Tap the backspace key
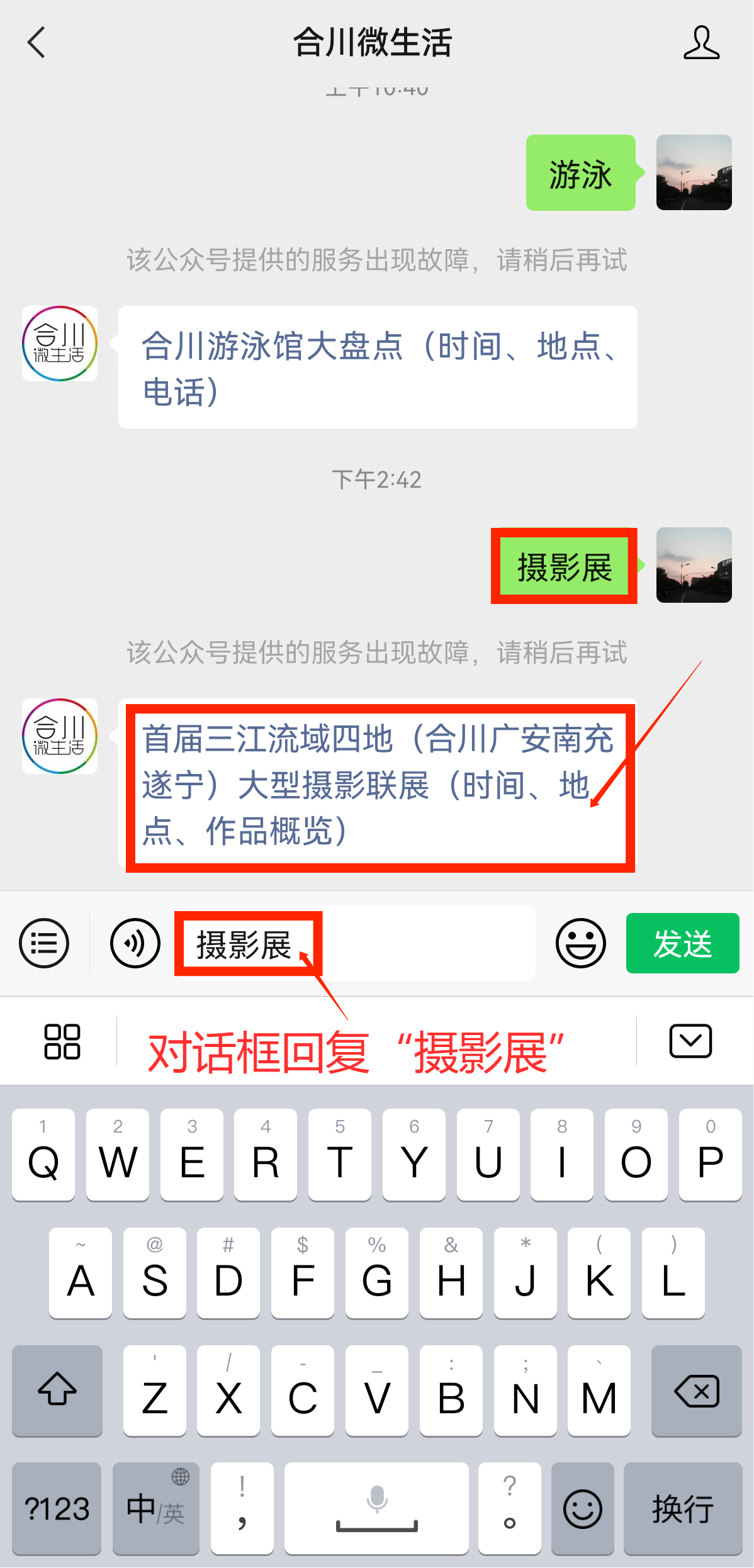Screen dimensions: 754x1568 pyautogui.click(x=696, y=1391)
